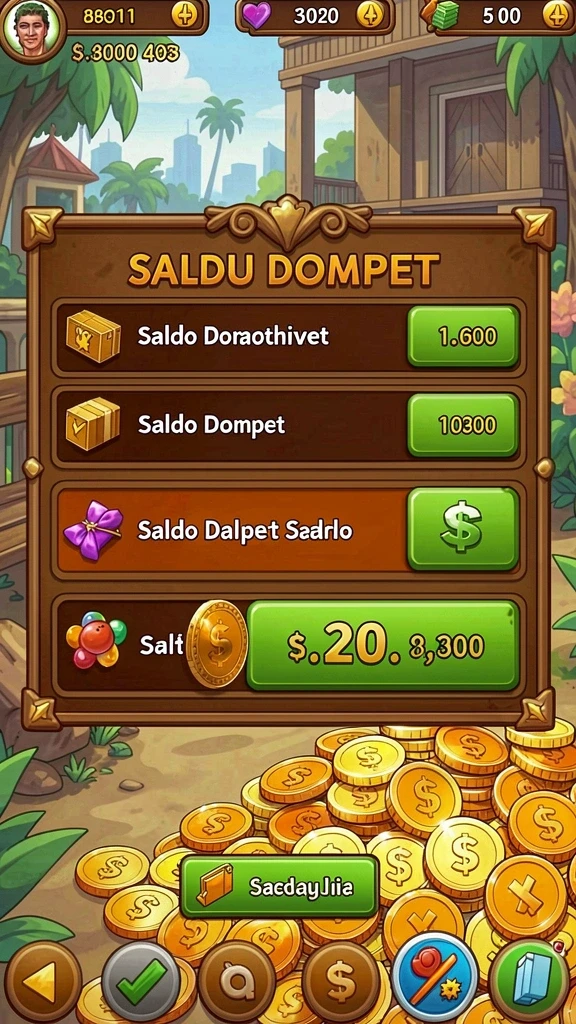
Task: Go back with the yellow arrow button
Action: 43,982
